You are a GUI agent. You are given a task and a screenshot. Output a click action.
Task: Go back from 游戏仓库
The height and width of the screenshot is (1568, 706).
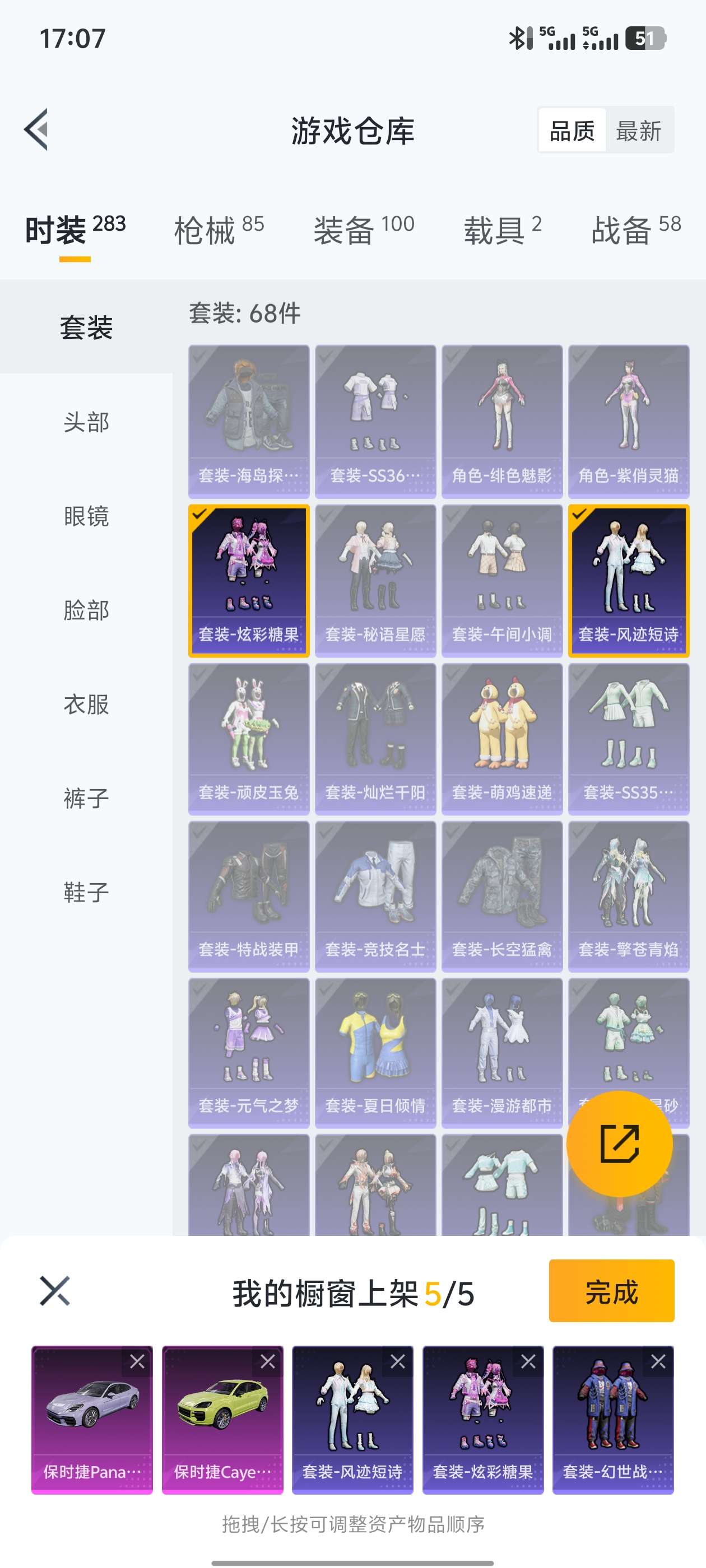pos(36,130)
